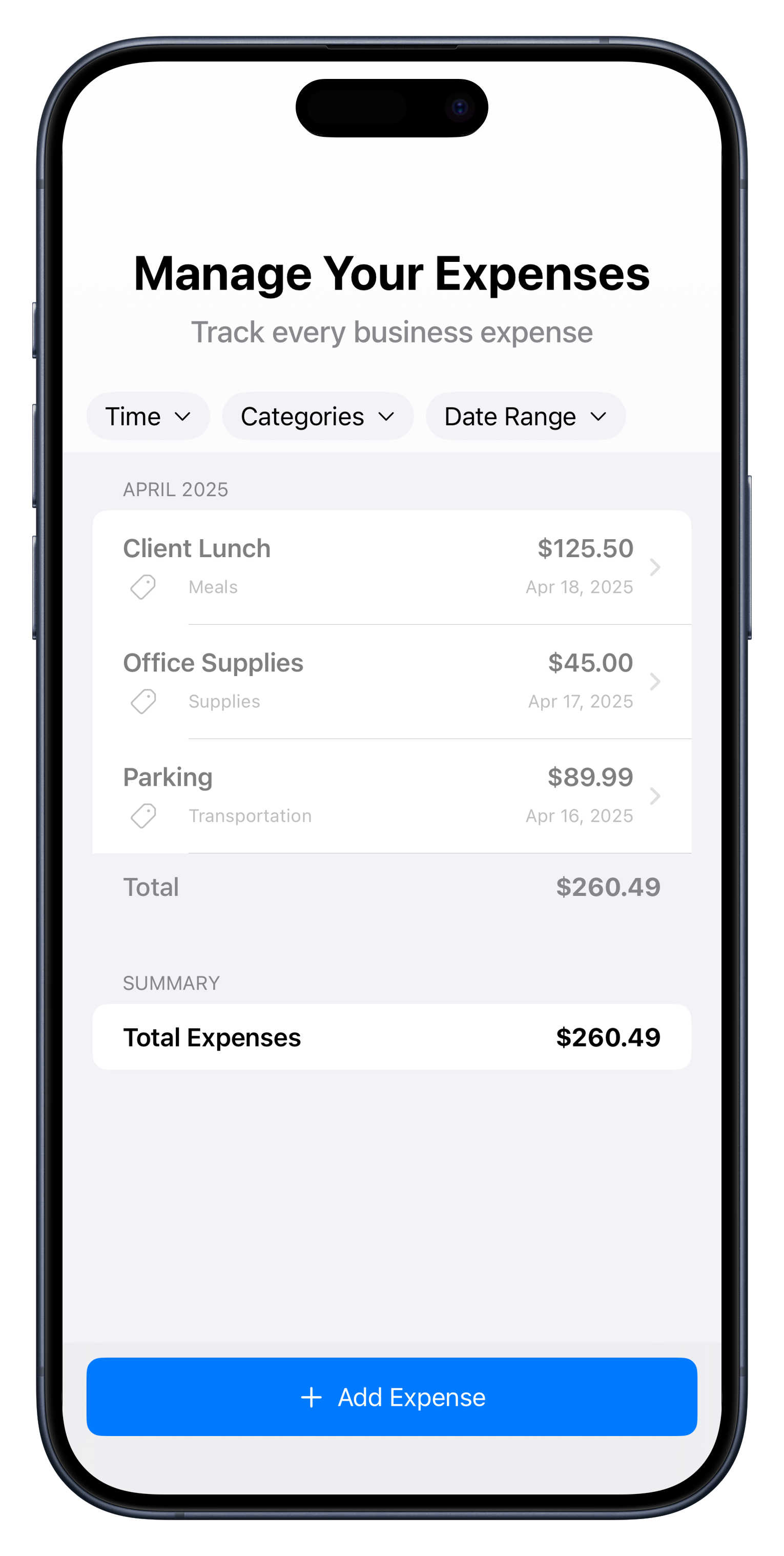This screenshot has width=784, height=1556.
Task: Click the plus icon on Add Expense button
Action: (x=312, y=1397)
